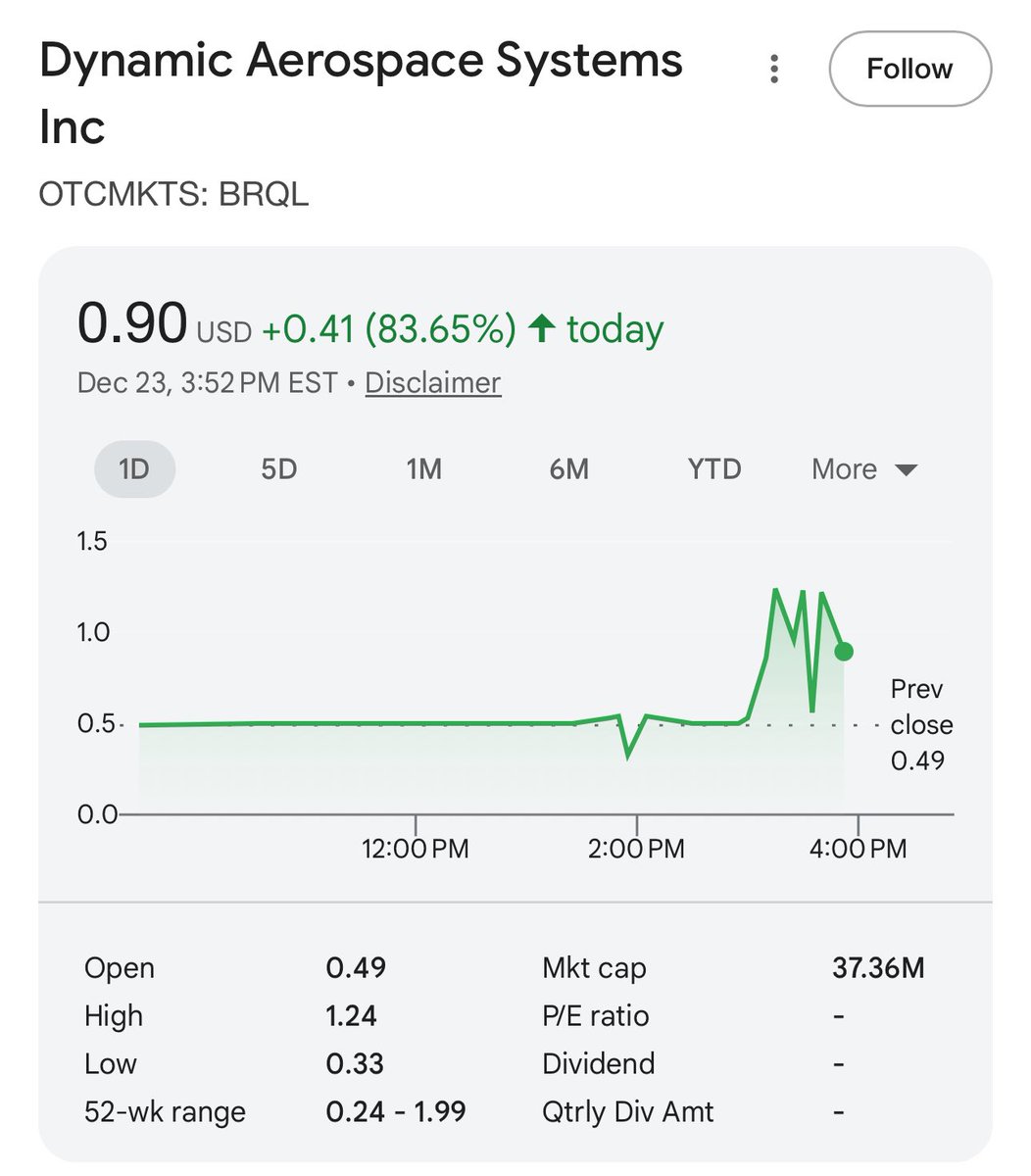Follow Dynamic Aerospace Systems stock
Screen dimensions: 1031x1176
909,69
